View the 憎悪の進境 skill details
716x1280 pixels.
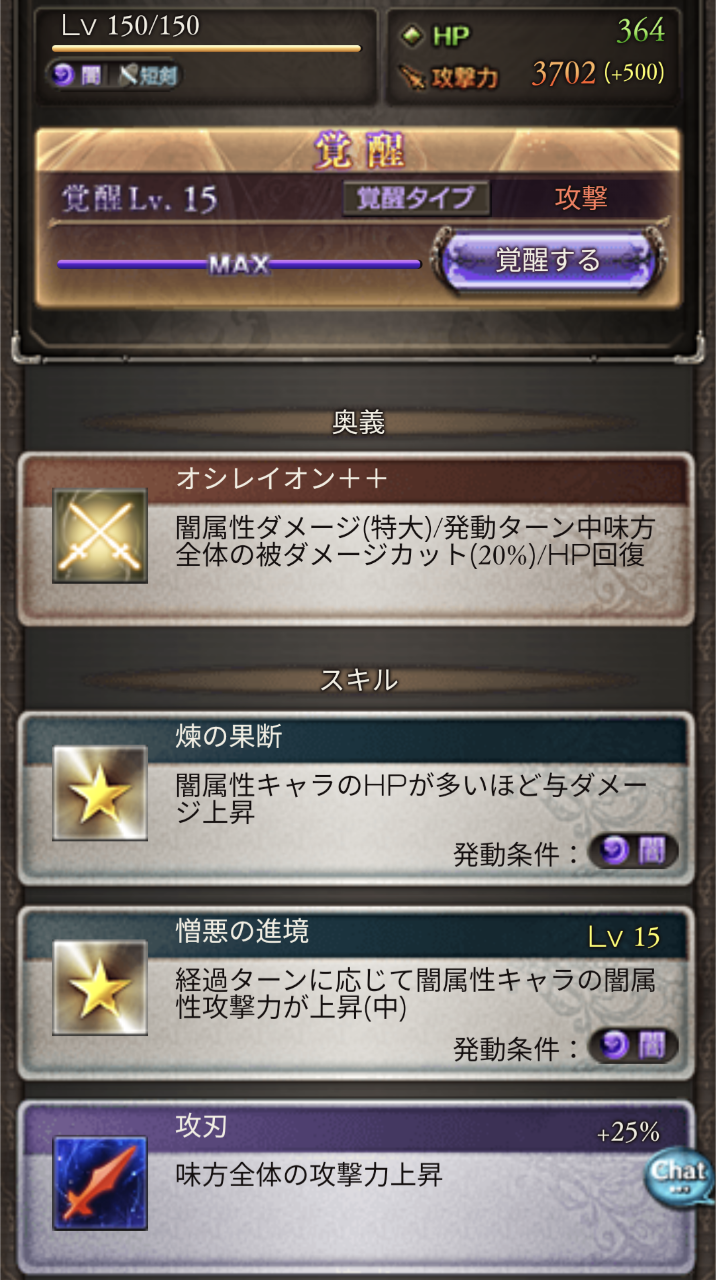[x=356, y=992]
